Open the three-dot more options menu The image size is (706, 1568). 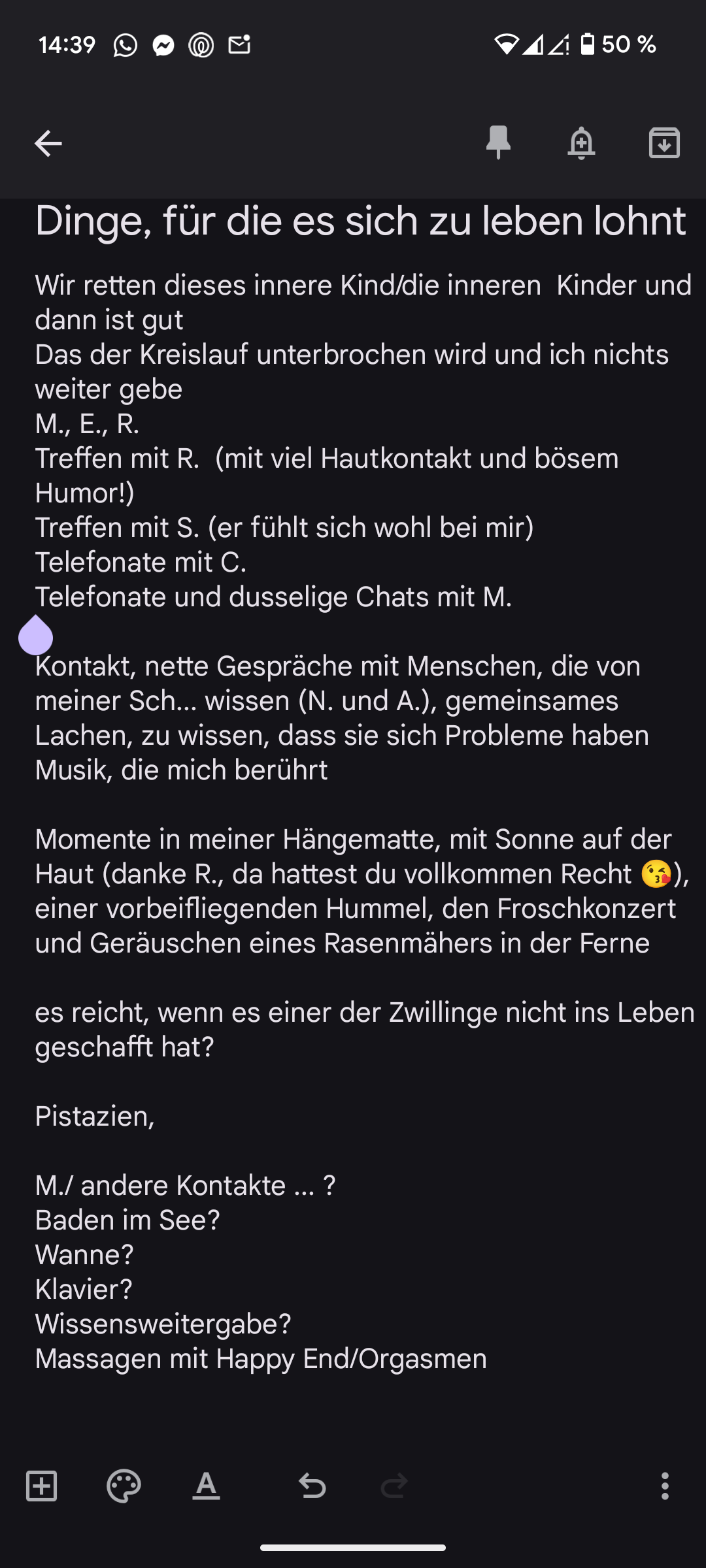click(x=665, y=1486)
